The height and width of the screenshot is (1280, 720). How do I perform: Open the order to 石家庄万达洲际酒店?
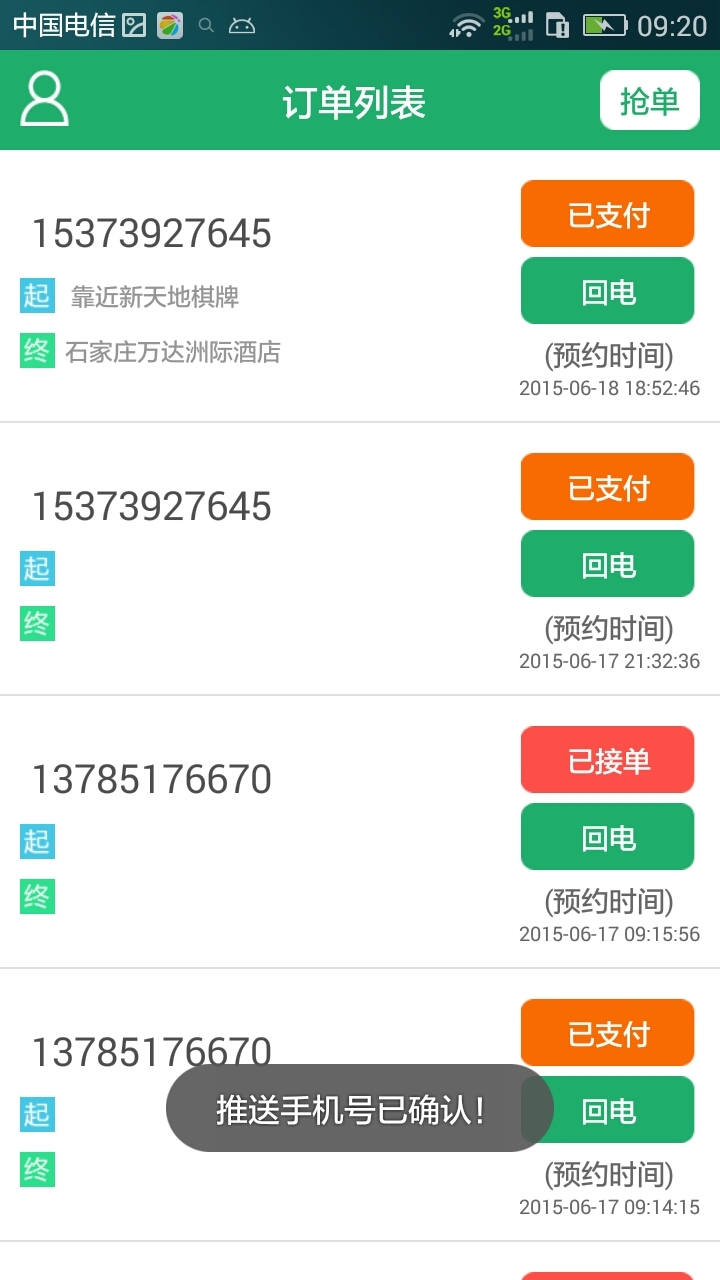point(172,352)
